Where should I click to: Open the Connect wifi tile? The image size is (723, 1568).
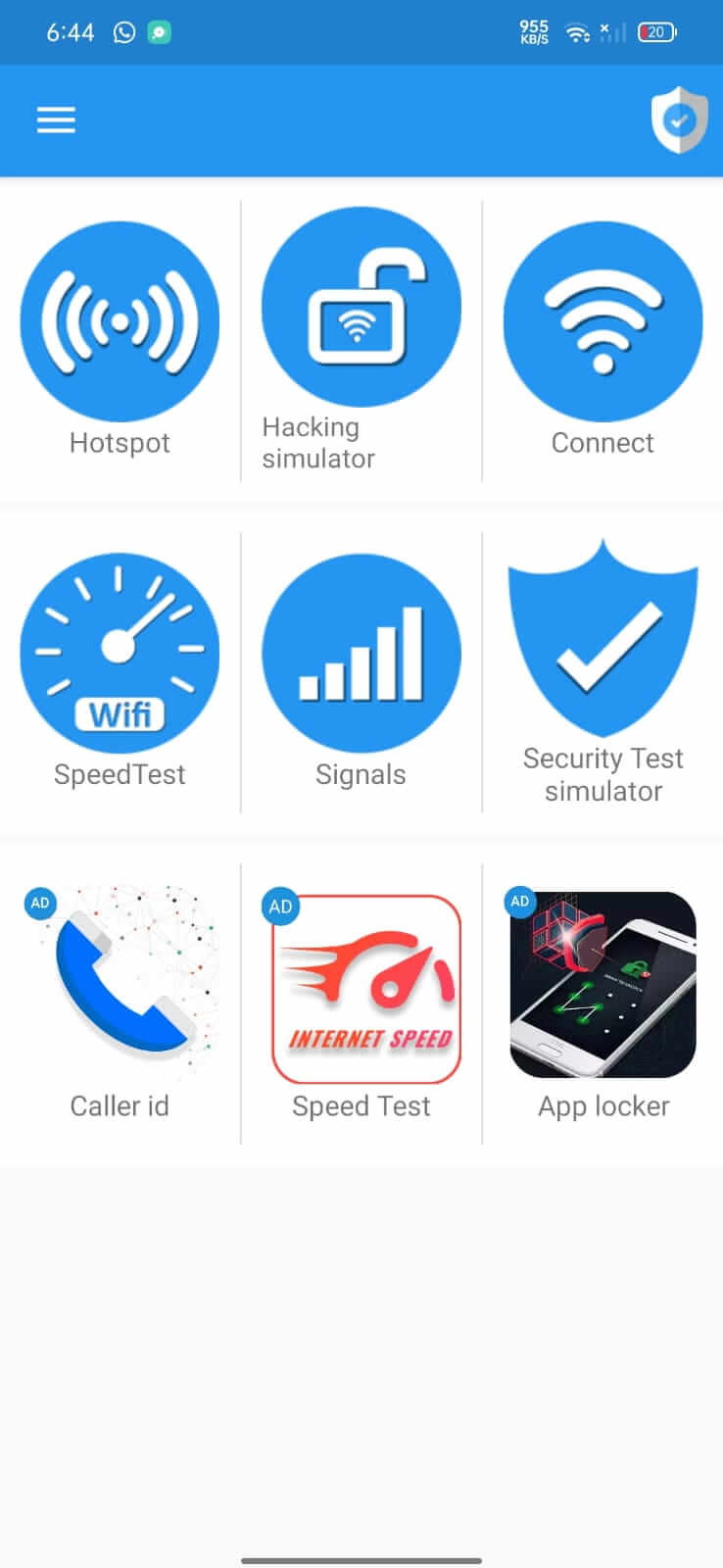(602, 340)
